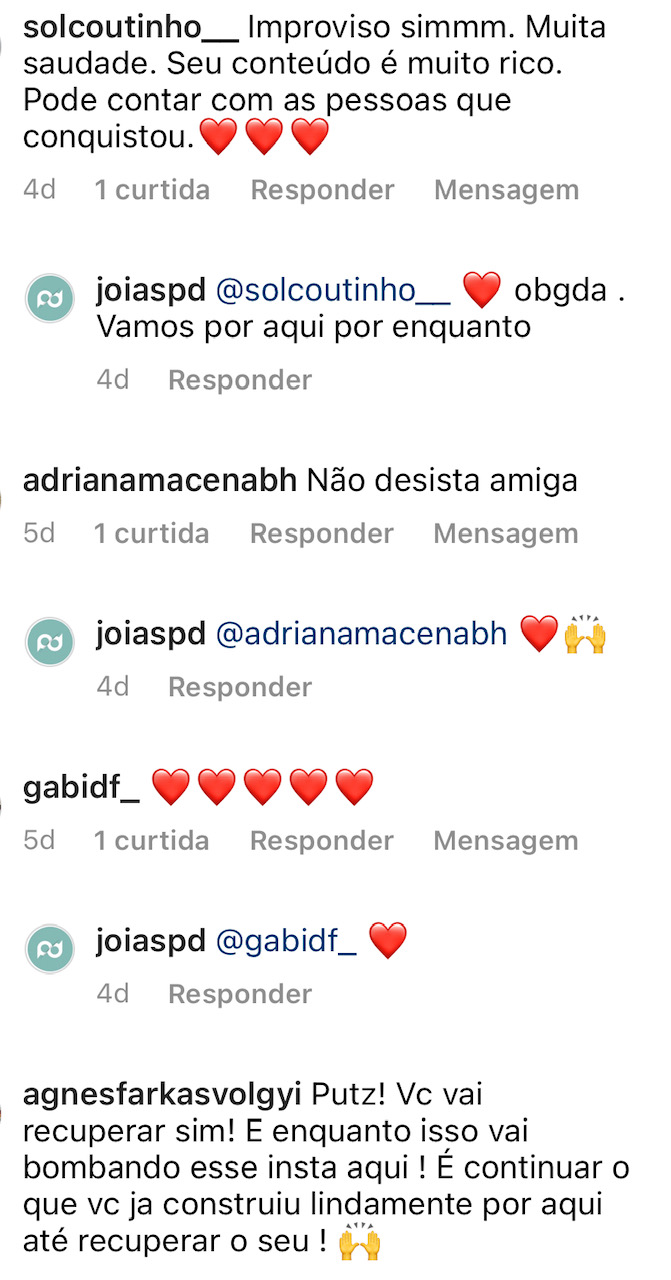The width and height of the screenshot is (671, 1280).
Task: Reply to joiaspd's answer to gabidf_
Action: [240, 994]
